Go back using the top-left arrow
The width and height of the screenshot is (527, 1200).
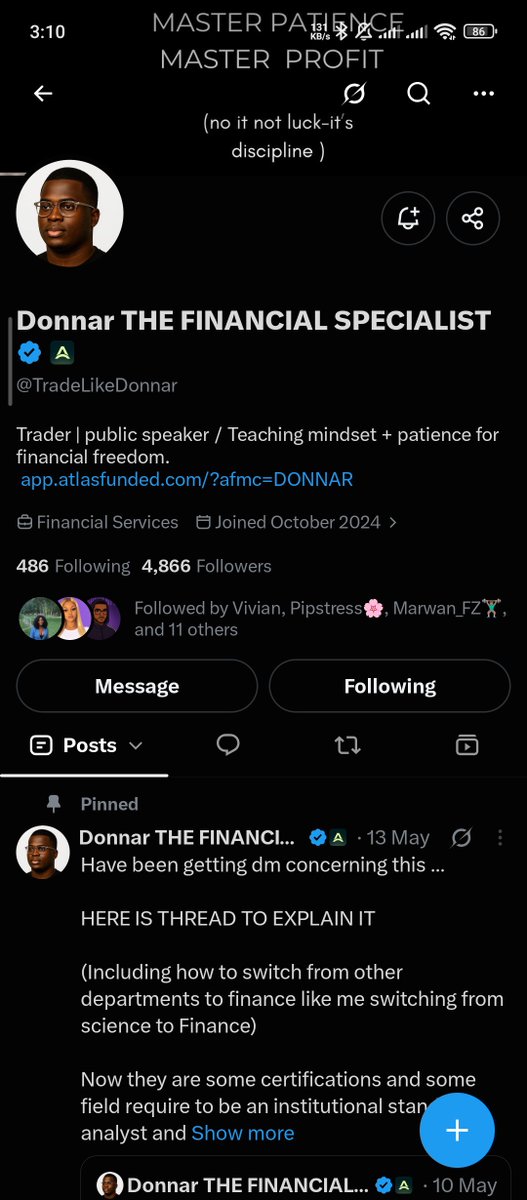[43, 94]
